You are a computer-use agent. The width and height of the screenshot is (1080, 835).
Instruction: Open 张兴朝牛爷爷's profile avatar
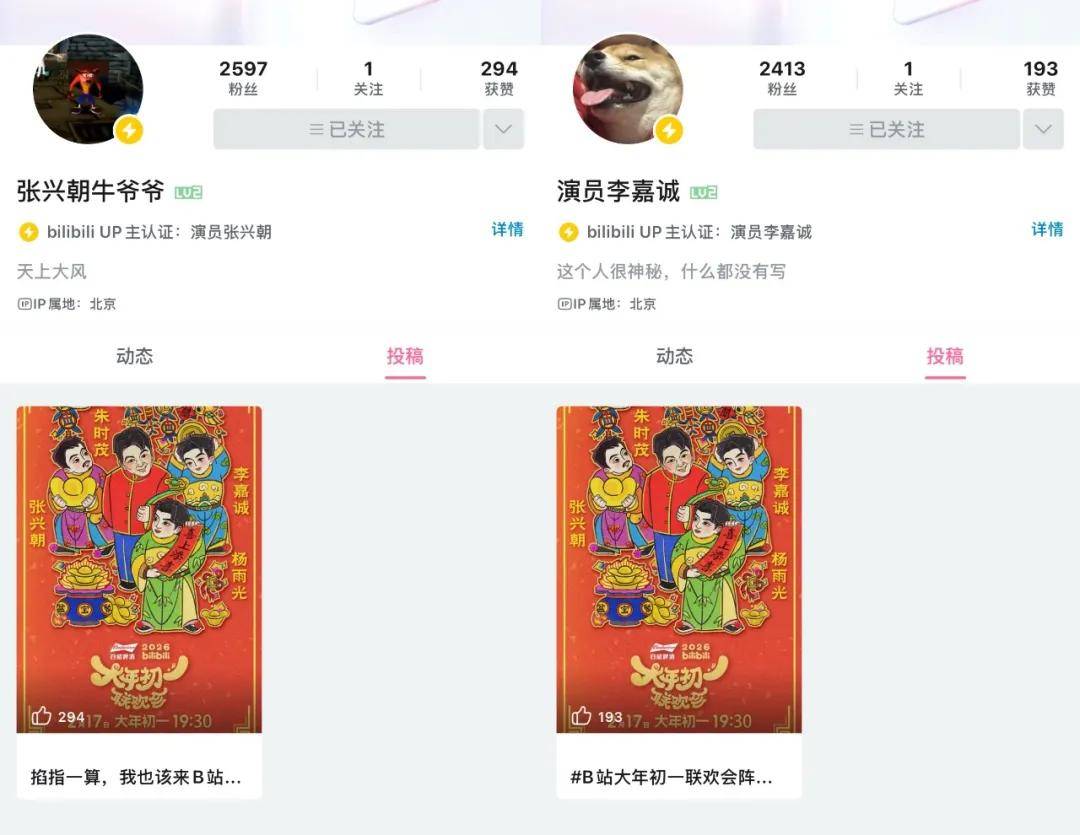pos(87,90)
